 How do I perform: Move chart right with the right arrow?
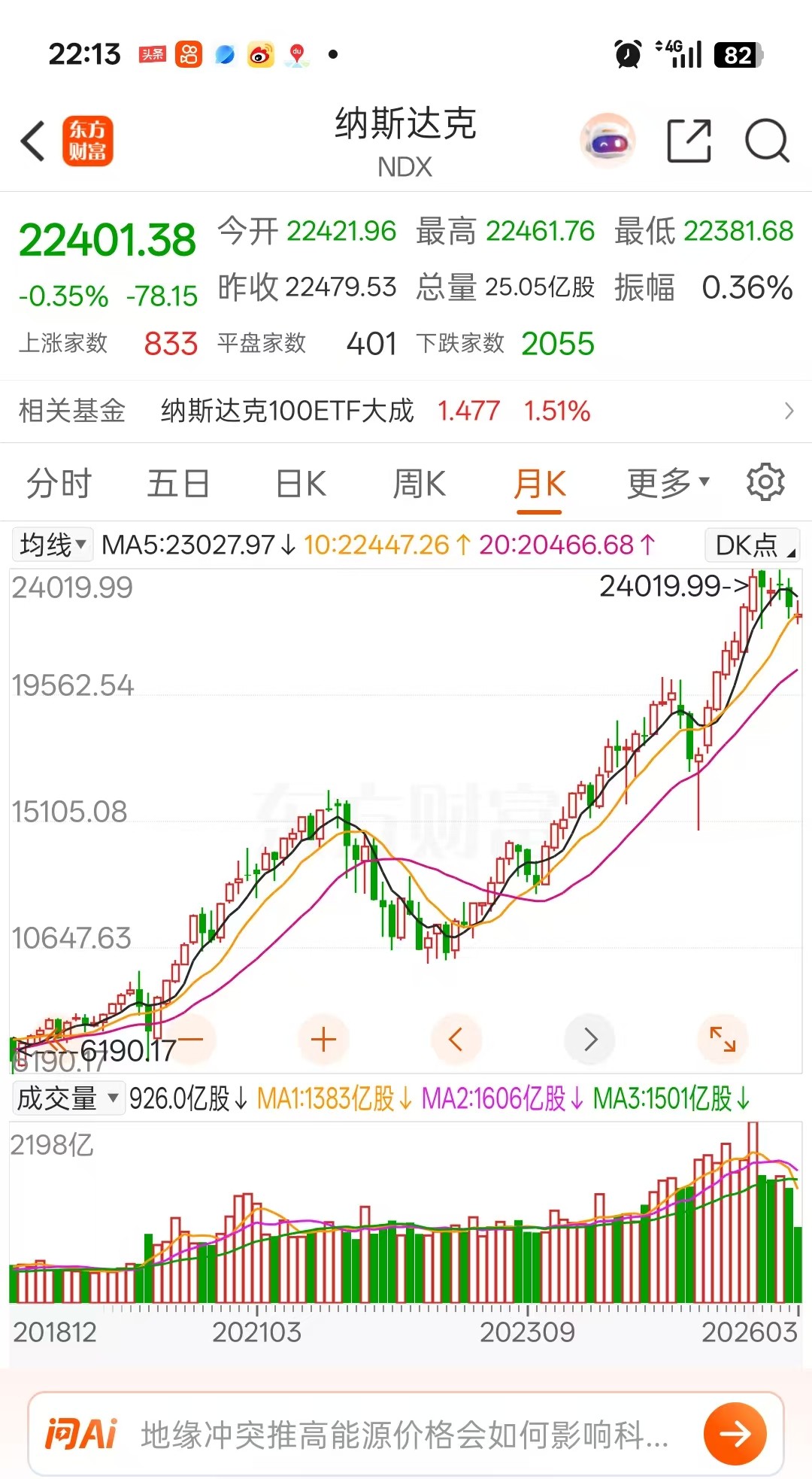point(590,1040)
